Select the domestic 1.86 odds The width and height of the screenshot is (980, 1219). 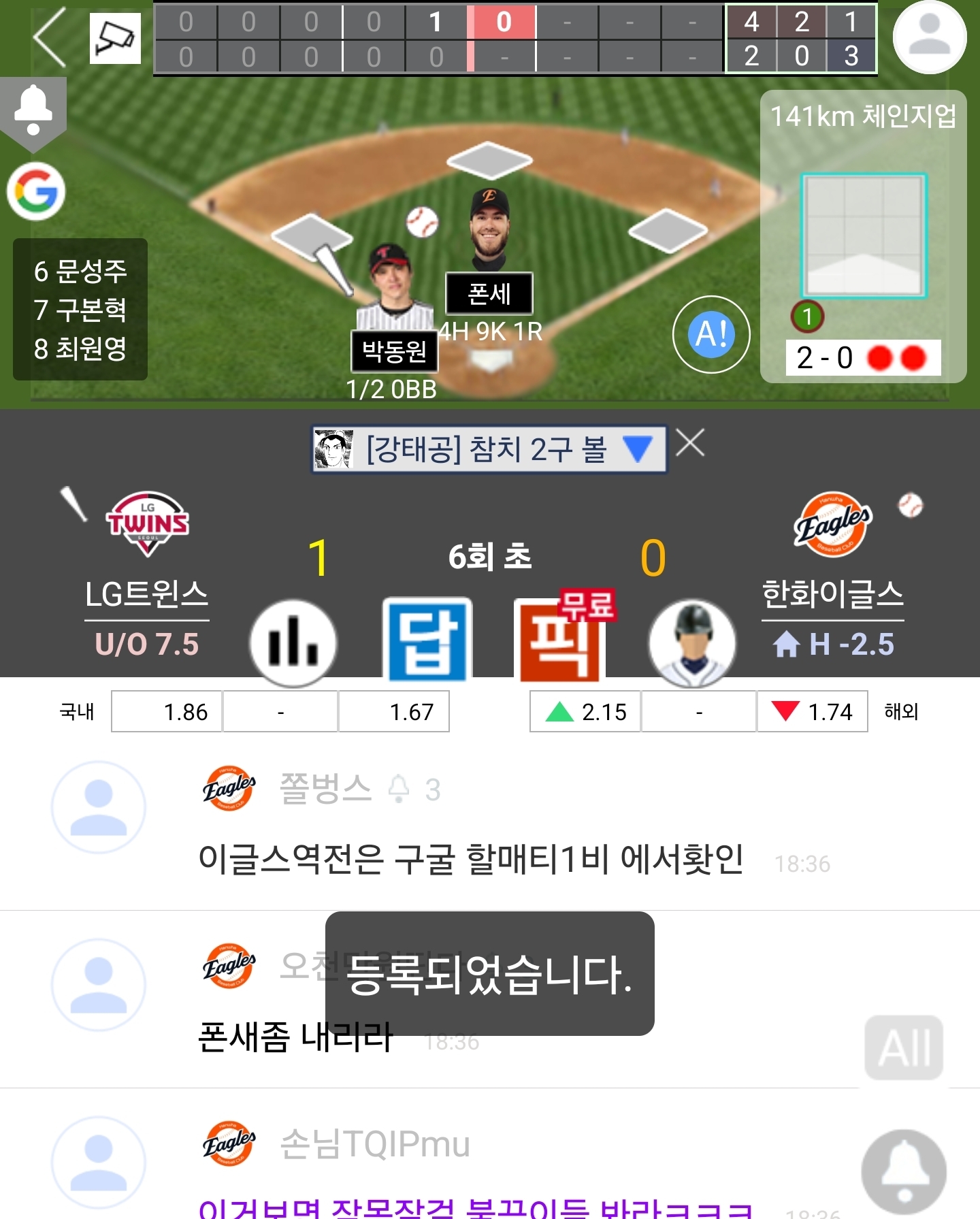[167, 712]
